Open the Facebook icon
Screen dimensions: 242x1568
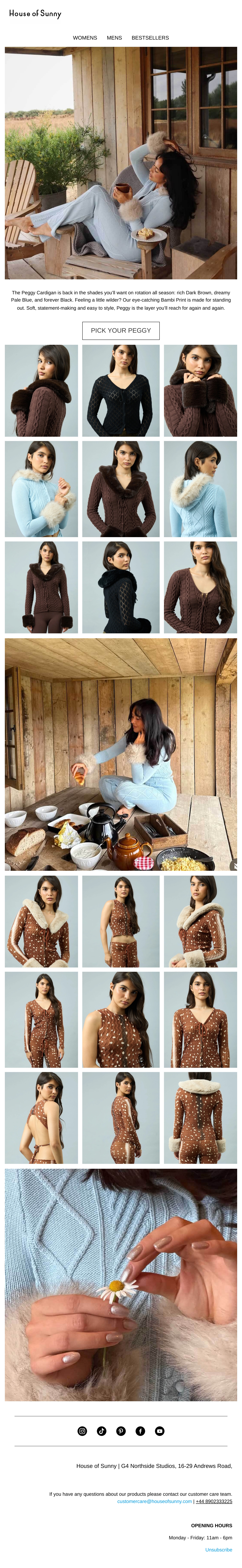pyautogui.click(x=140, y=1431)
